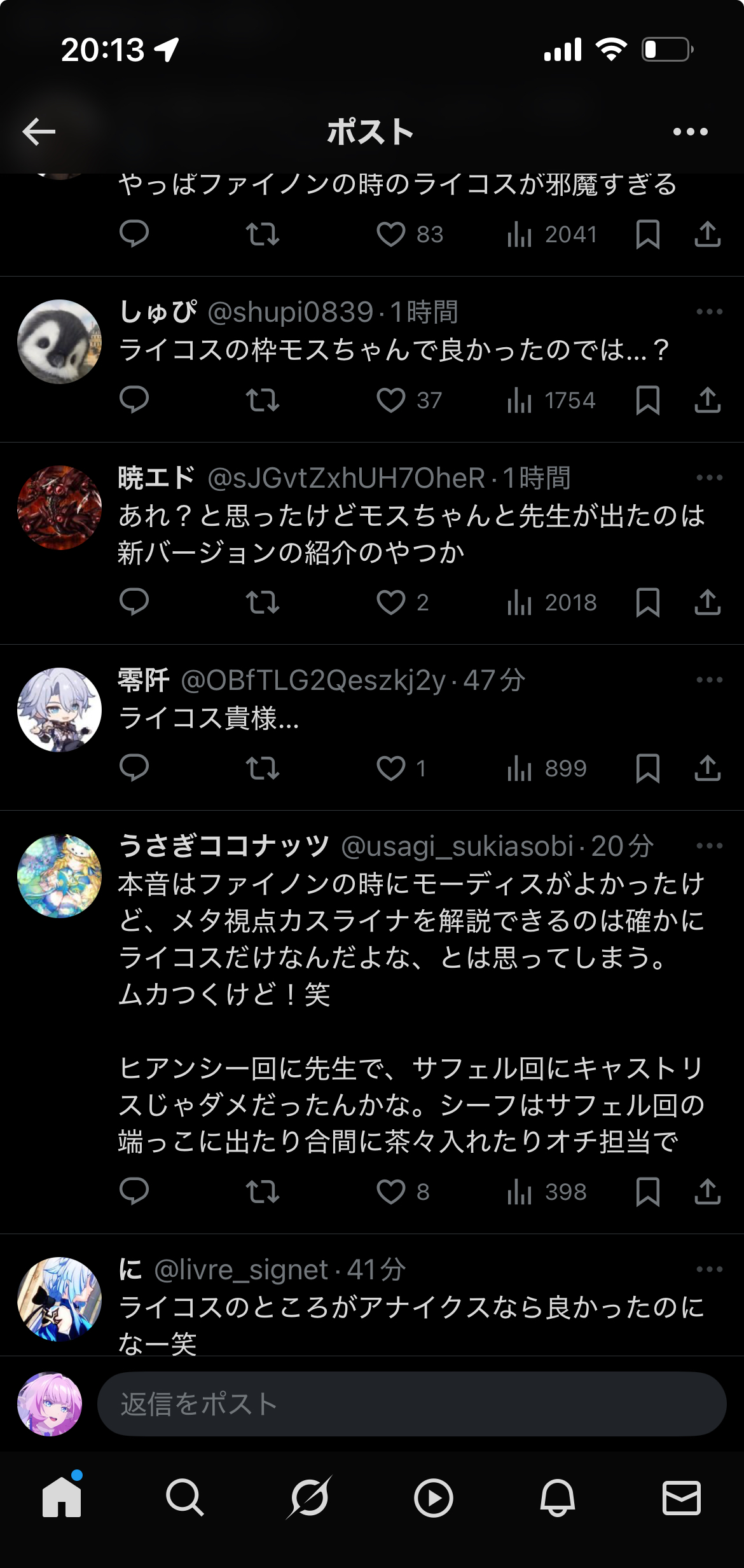This screenshot has height=1568, width=744.
Task: Open the video play tab
Action: 433,1498
